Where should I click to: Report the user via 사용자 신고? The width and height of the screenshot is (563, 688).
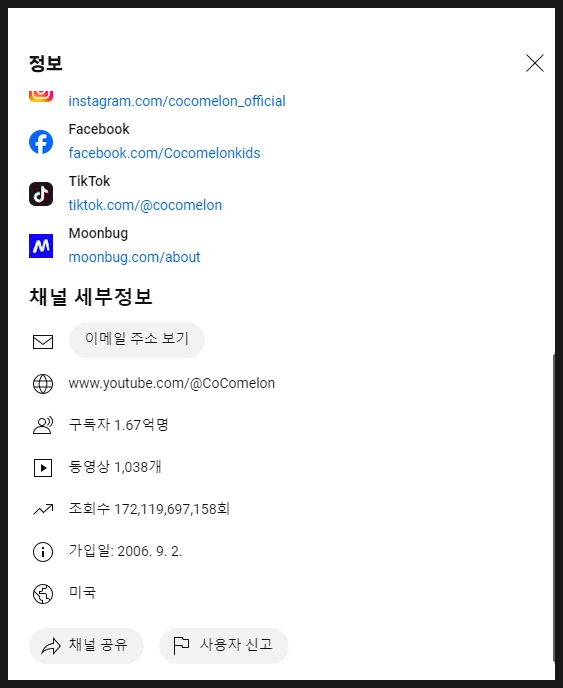click(224, 645)
